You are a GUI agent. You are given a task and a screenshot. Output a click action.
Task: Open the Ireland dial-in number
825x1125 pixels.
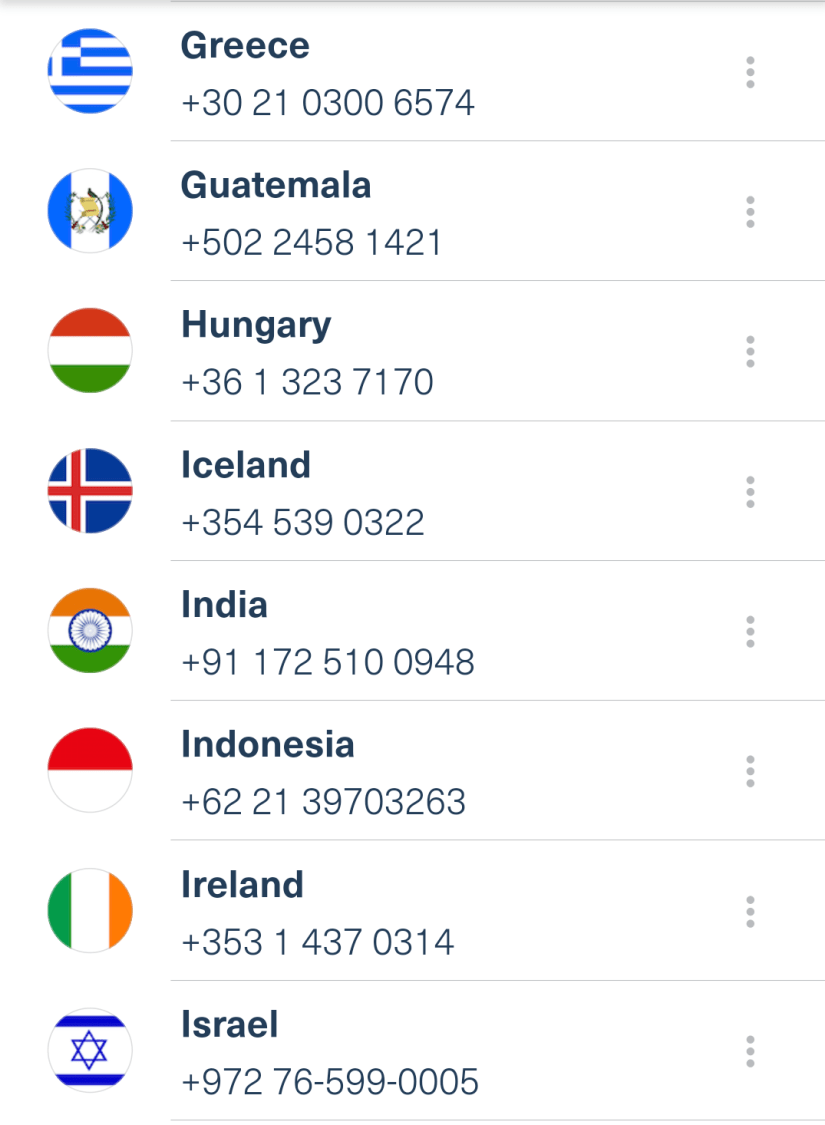coord(400,913)
